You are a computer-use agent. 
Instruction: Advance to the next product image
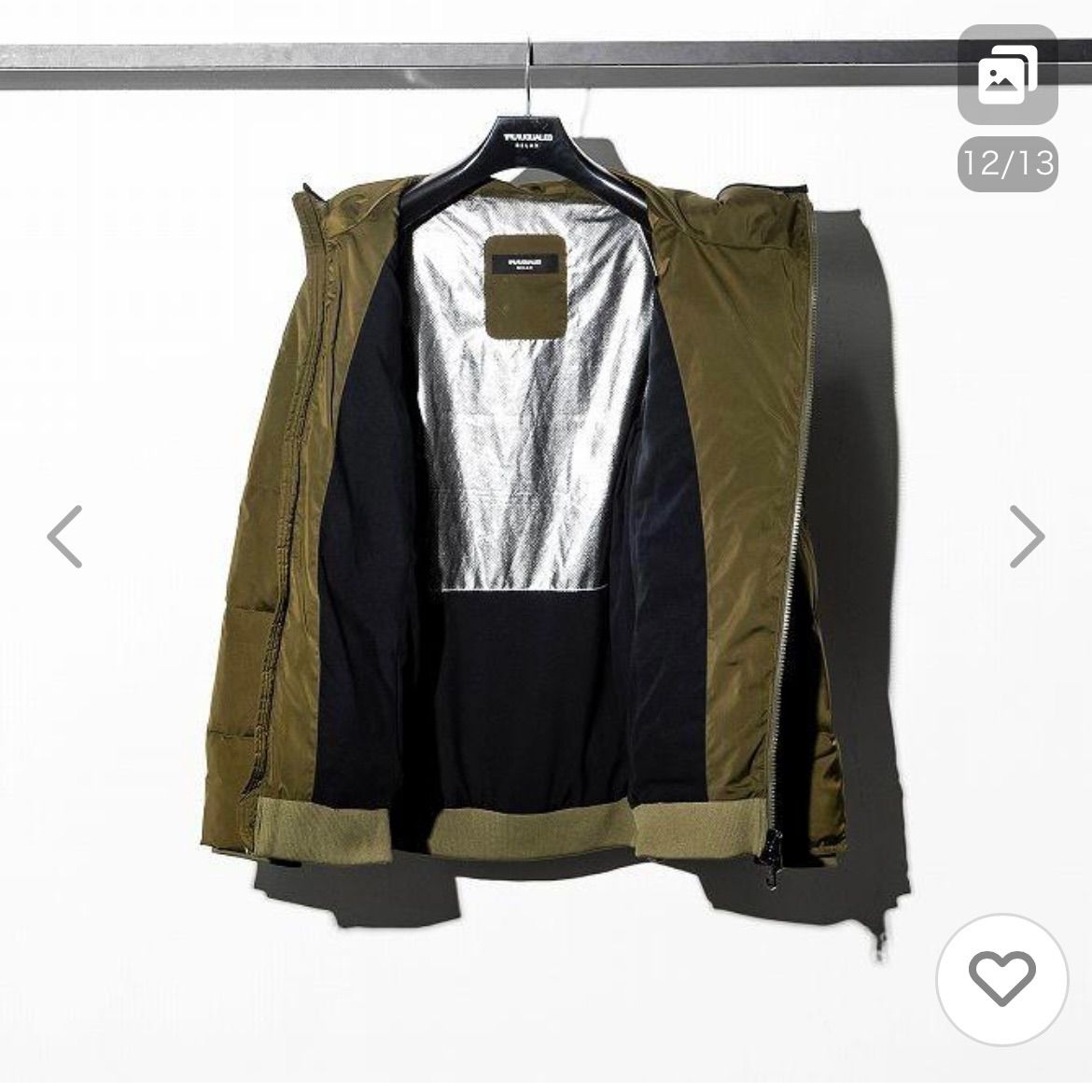[1026, 536]
